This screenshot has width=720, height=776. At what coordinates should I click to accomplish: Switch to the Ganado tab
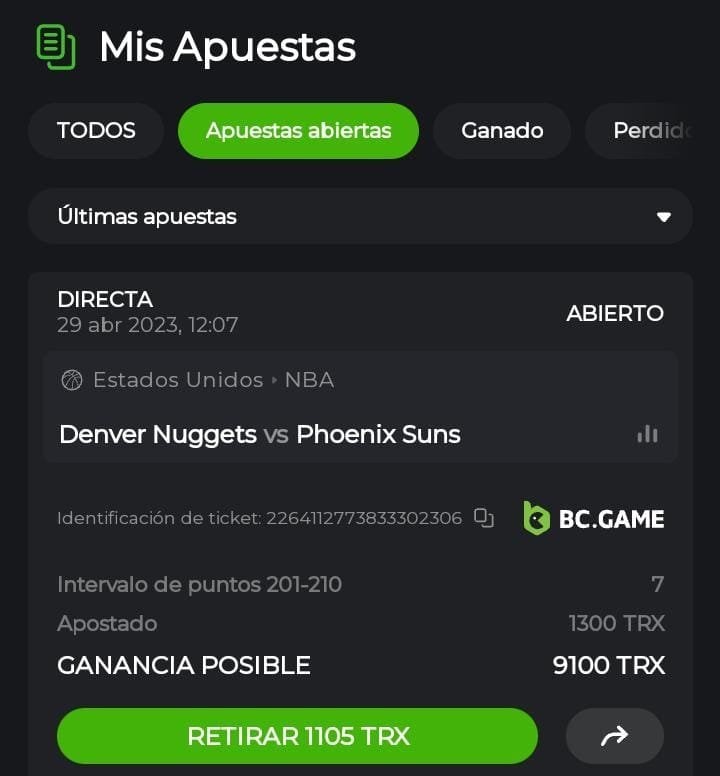502,131
